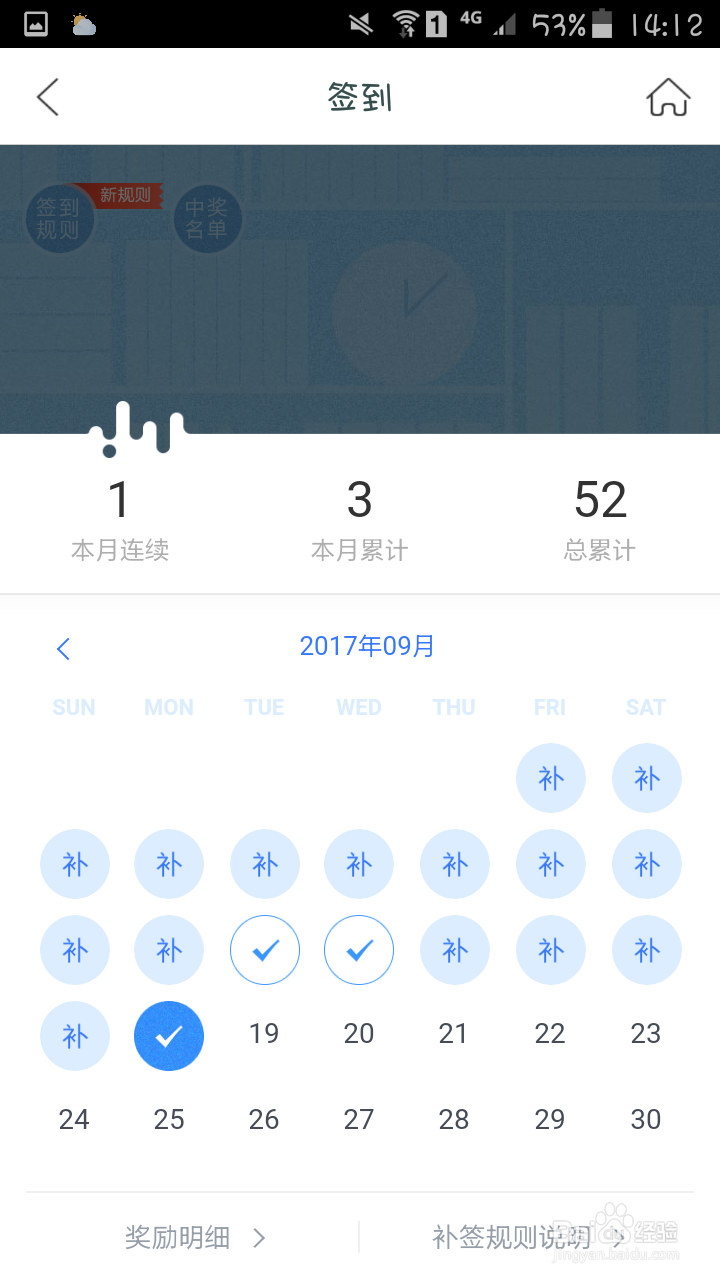Open the 中奖名单 (winners list) badge
The image size is (720, 1280).
tap(208, 218)
